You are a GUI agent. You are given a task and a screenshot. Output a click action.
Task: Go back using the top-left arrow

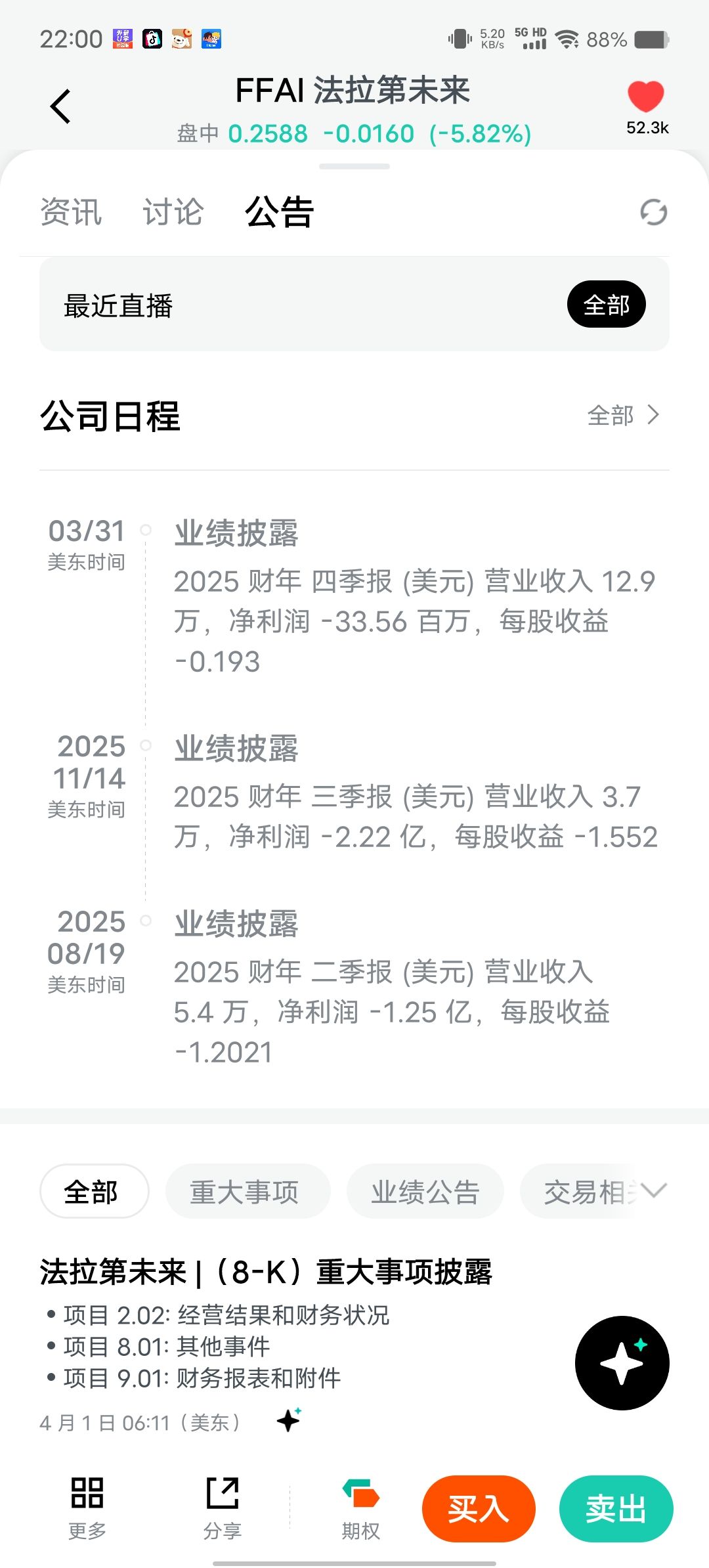[x=60, y=106]
